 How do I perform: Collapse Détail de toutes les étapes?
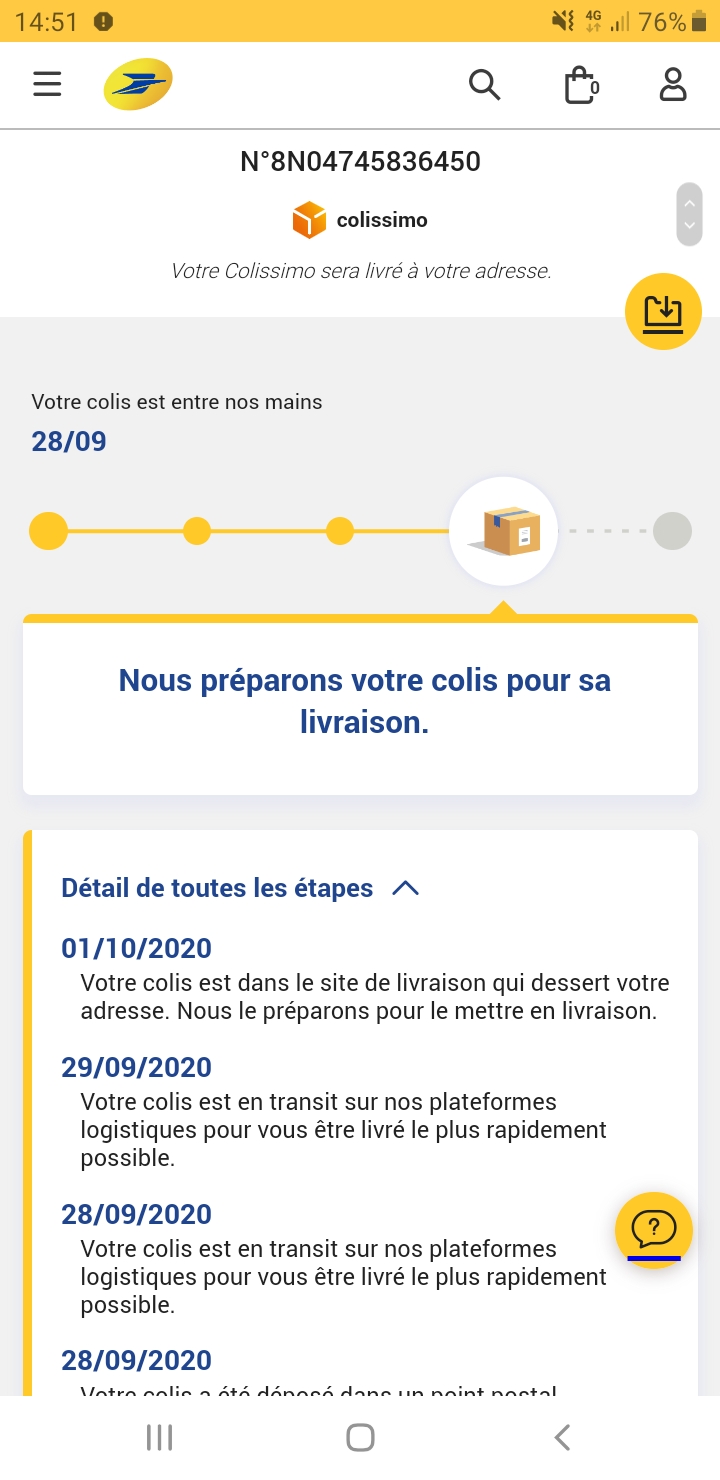click(x=240, y=888)
